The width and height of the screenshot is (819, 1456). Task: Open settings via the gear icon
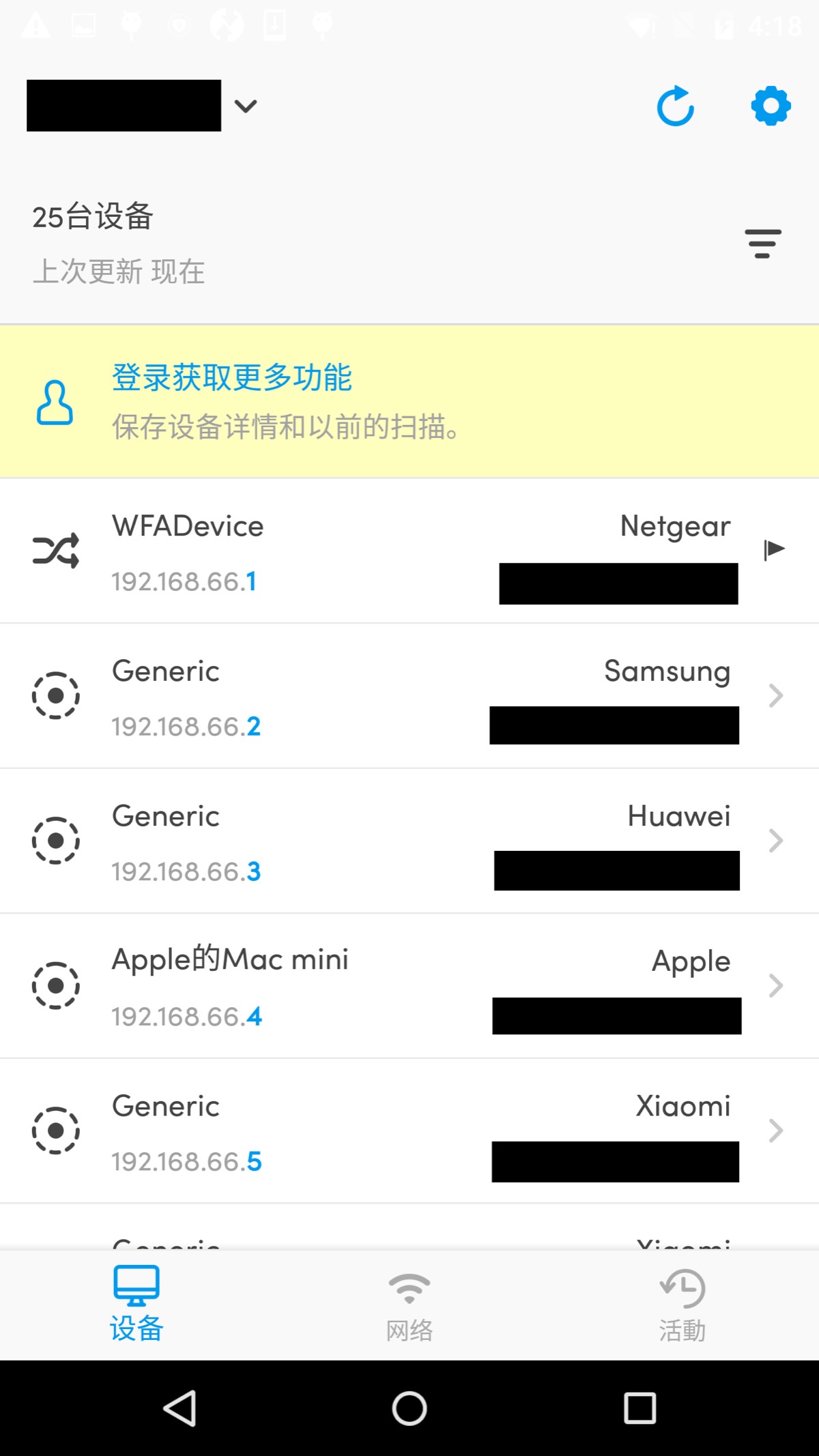pyautogui.click(x=771, y=106)
